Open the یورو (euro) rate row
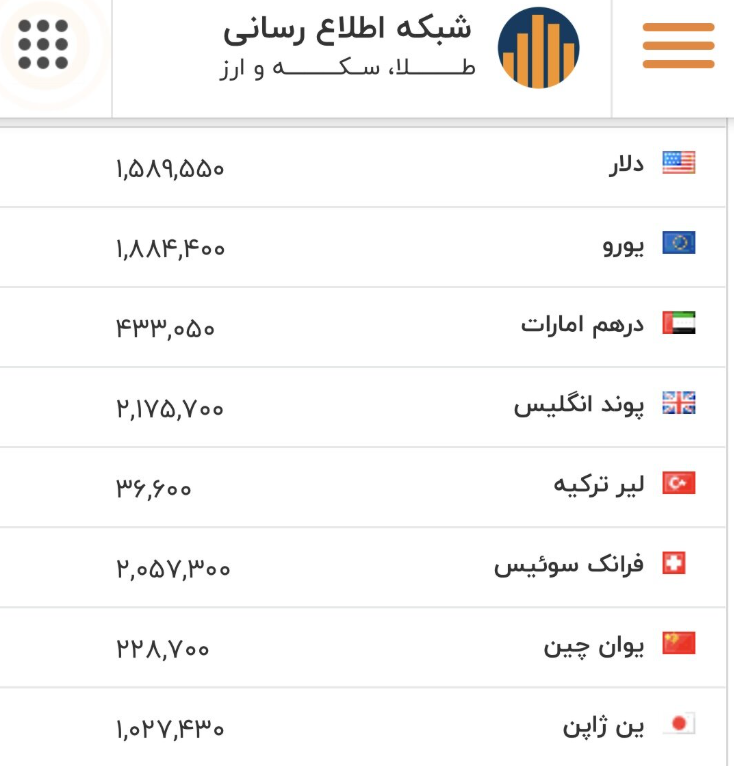The height and width of the screenshot is (766, 734). [x=363, y=247]
